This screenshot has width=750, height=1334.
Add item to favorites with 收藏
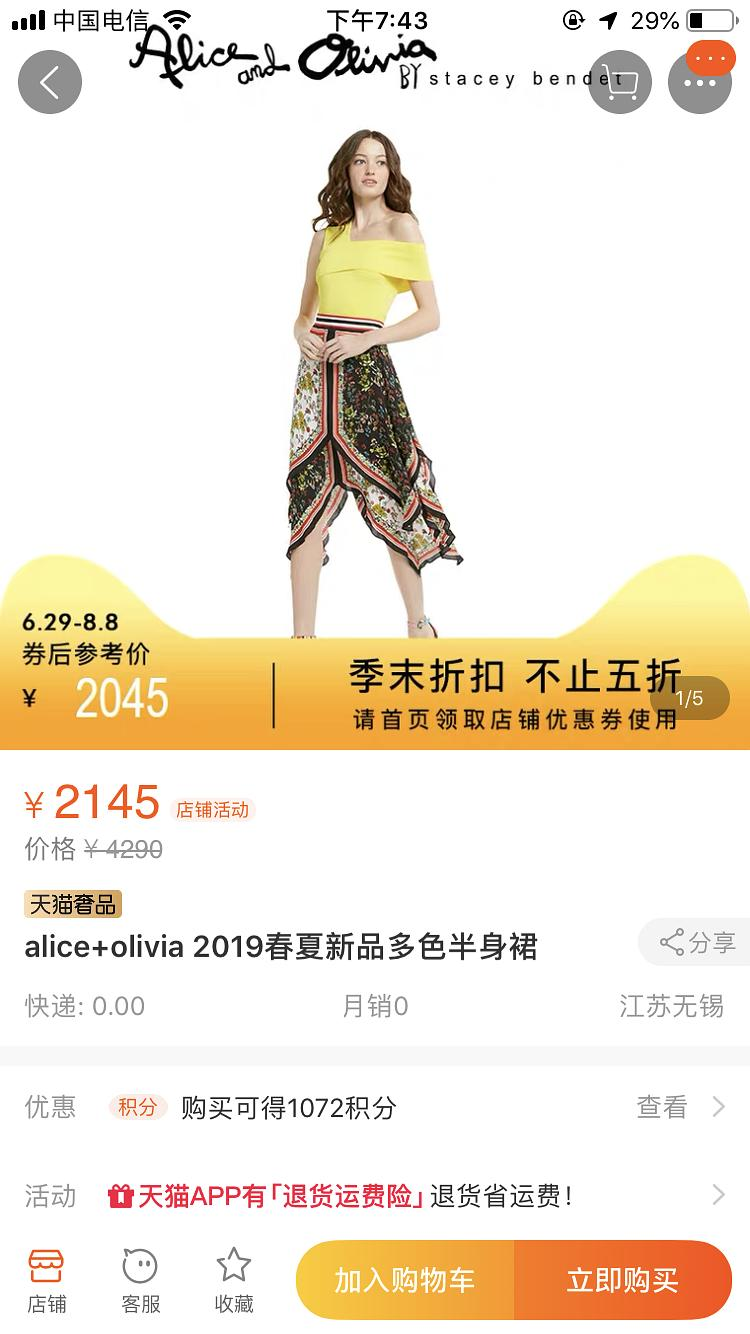pyautogui.click(x=234, y=1280)
